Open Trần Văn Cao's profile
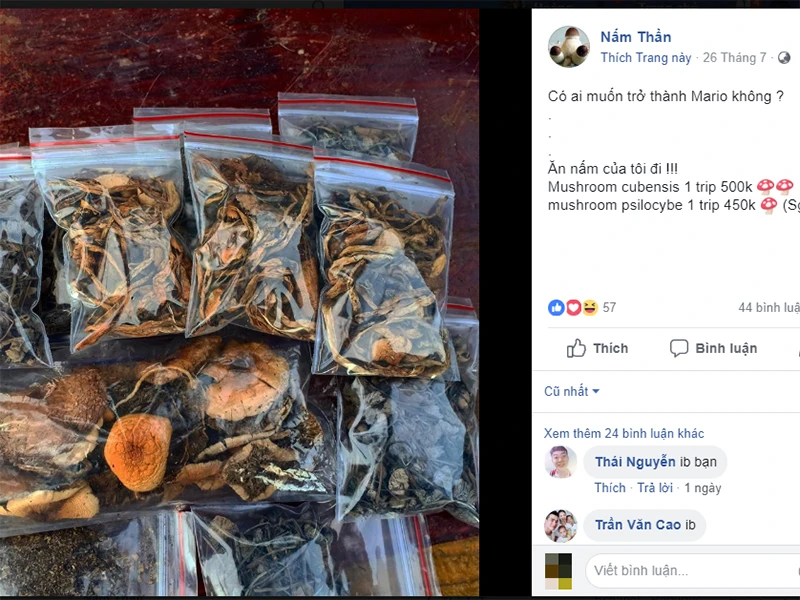Viewport: 800px width, 600px height. [638, 525]
